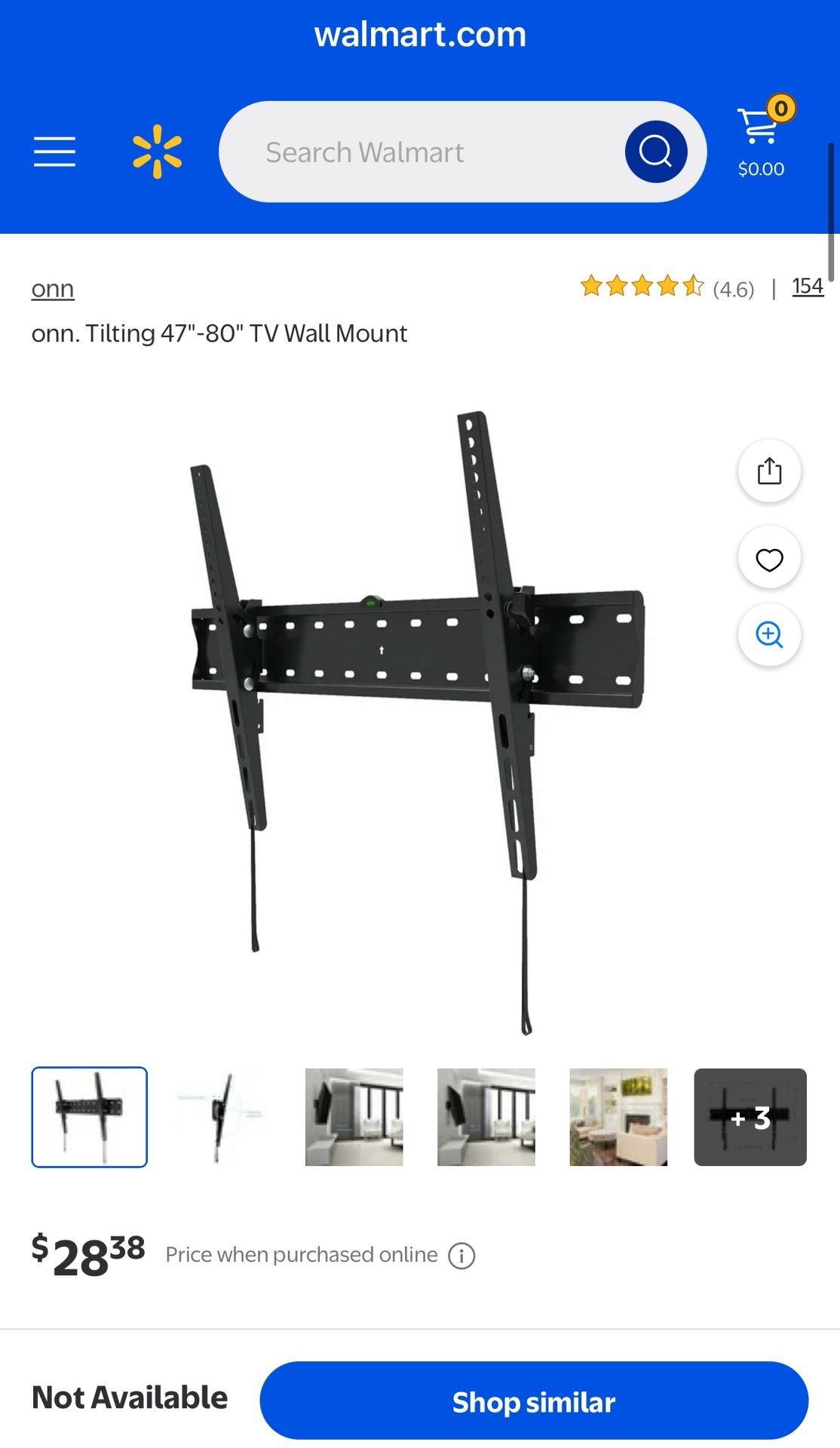Check the $0.00 cart total
Viewport: 840px width, 1448px height.
pos(760,169)
